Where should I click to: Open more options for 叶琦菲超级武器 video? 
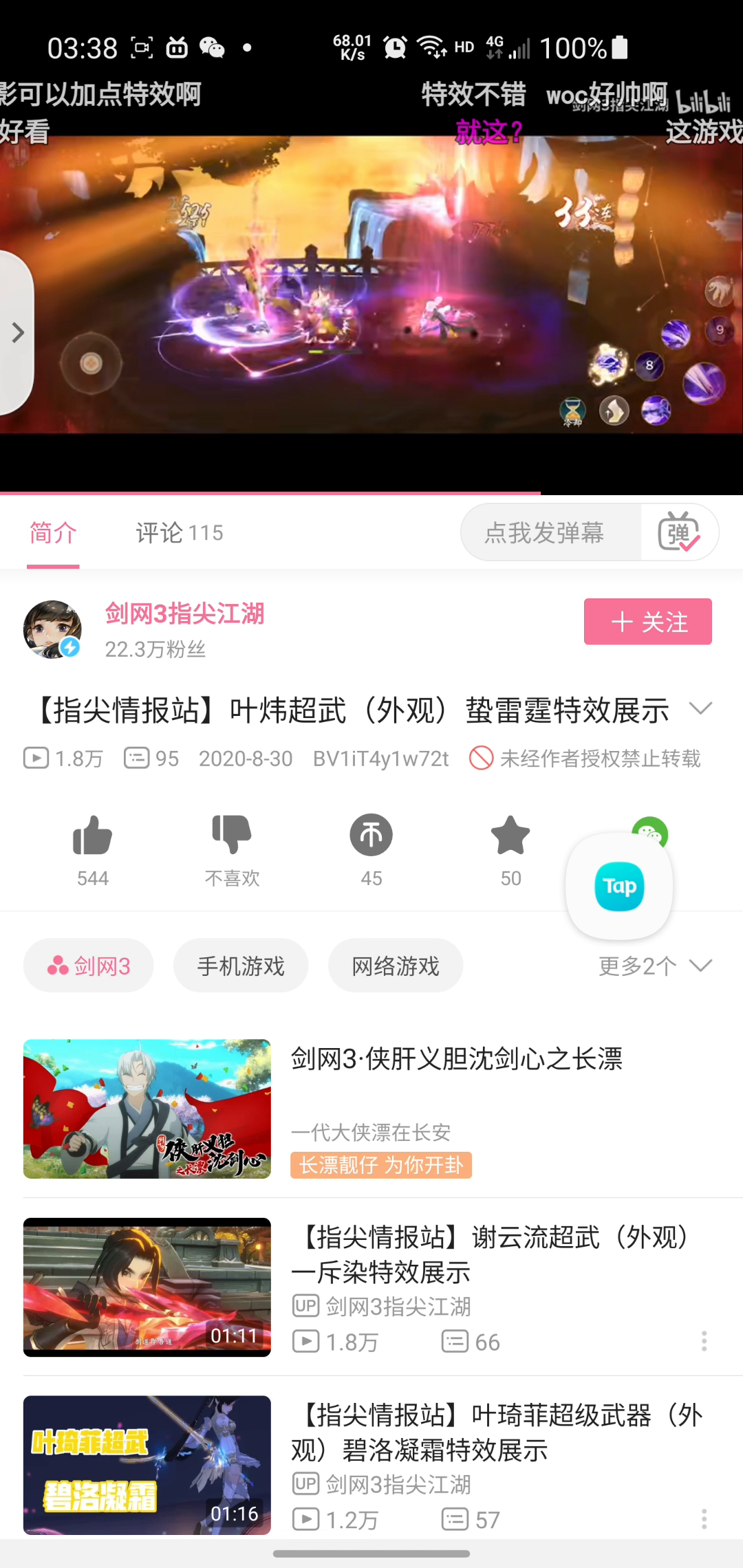[704, 1518]
